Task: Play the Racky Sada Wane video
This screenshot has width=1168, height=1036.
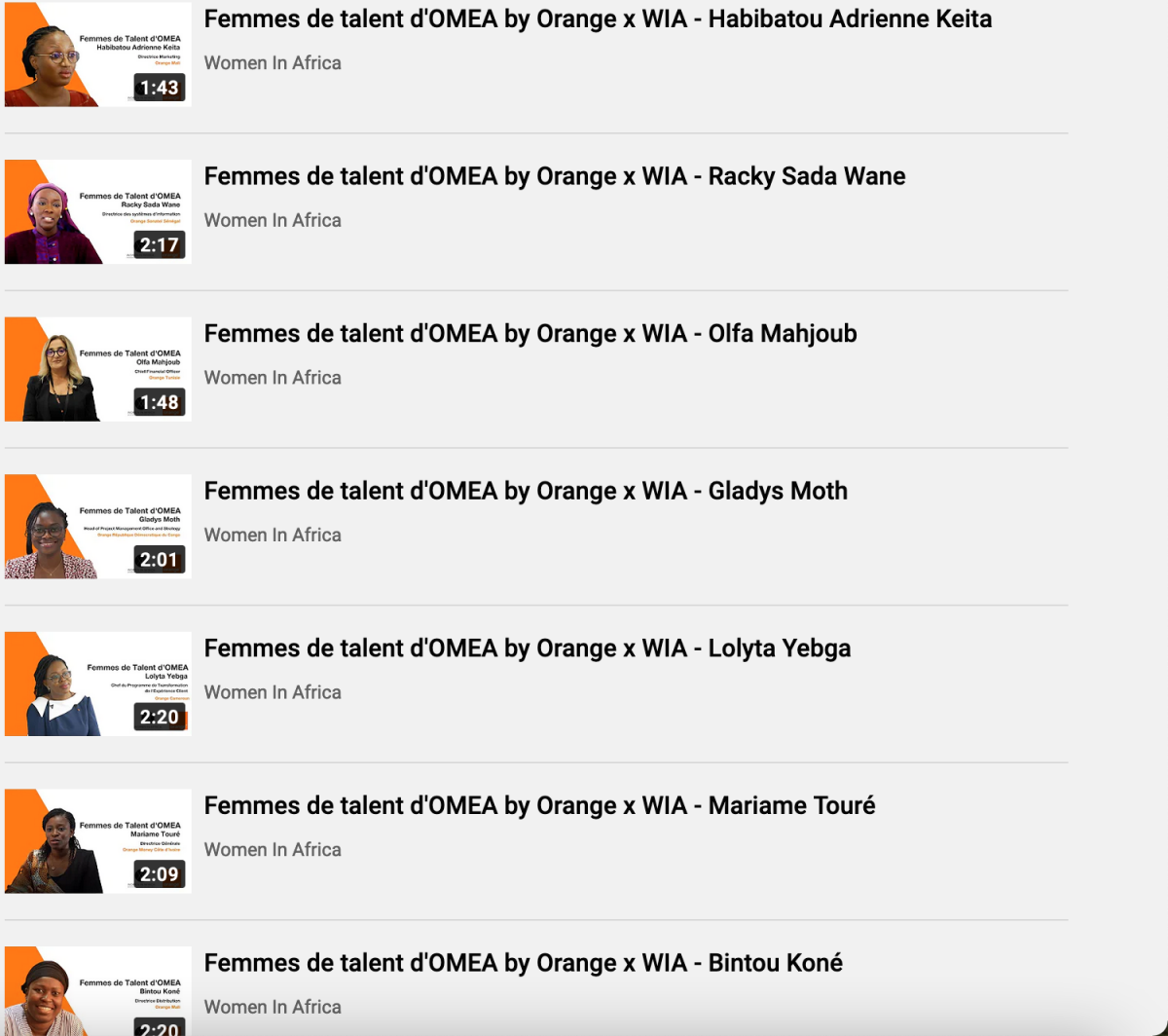Action: point(554,176)
